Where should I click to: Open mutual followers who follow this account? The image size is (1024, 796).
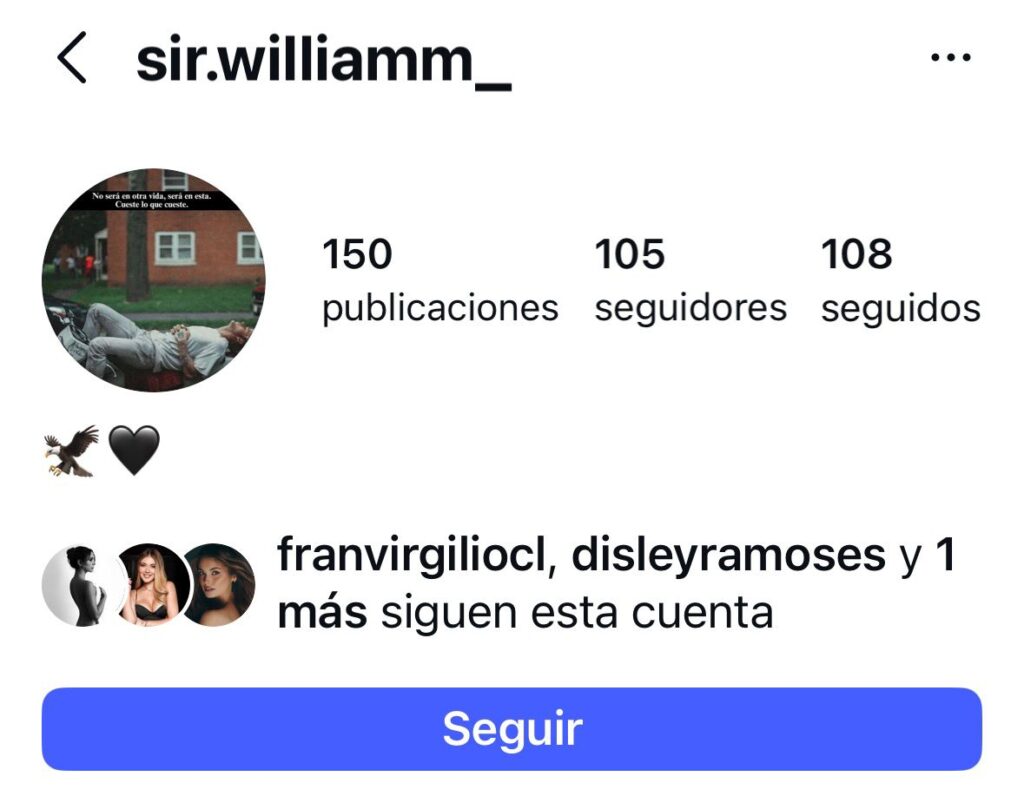[x=525, y=584]
